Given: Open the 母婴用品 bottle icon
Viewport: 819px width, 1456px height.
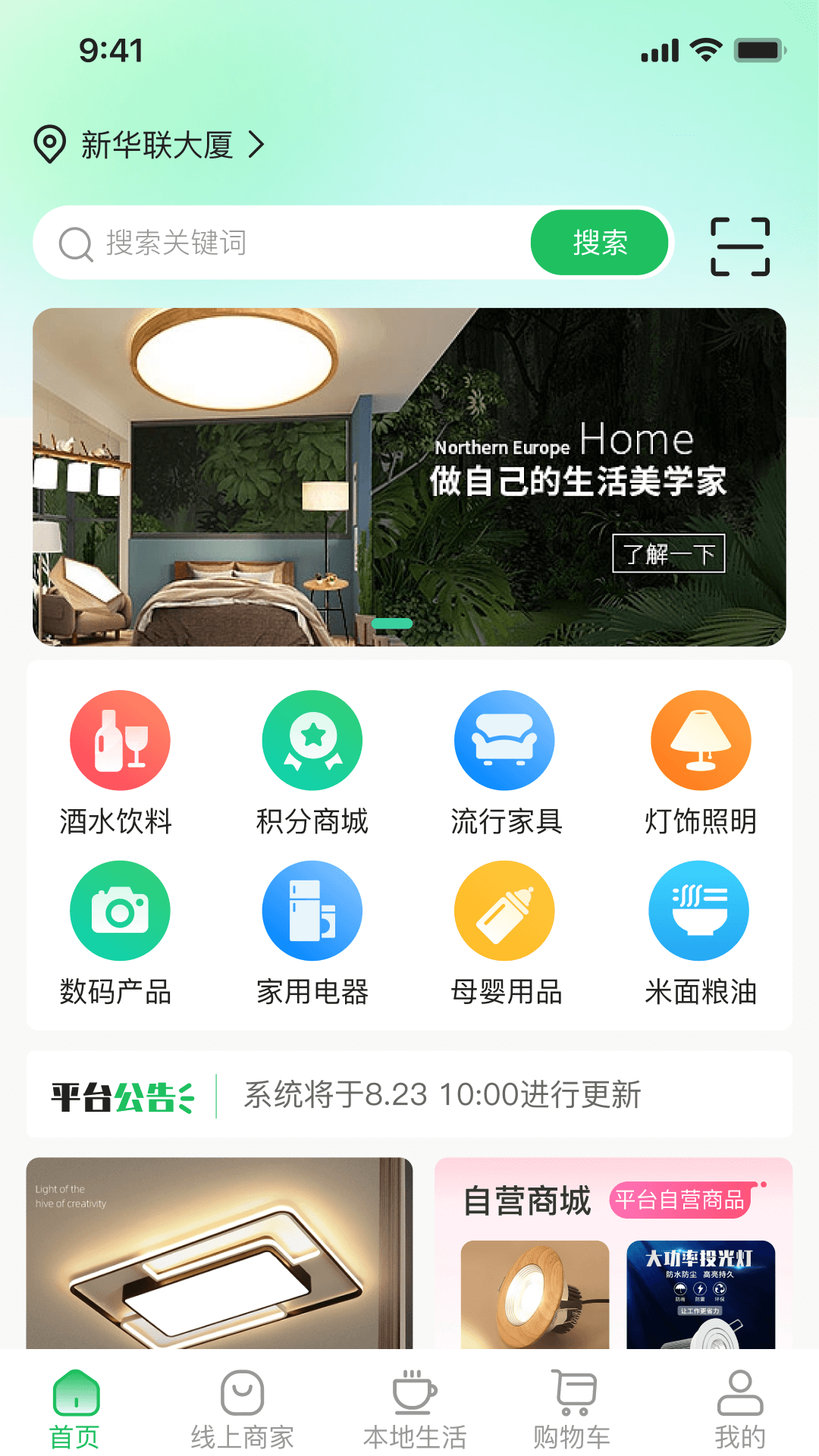Looking at the screenshot, I should [x=504, y=910].
